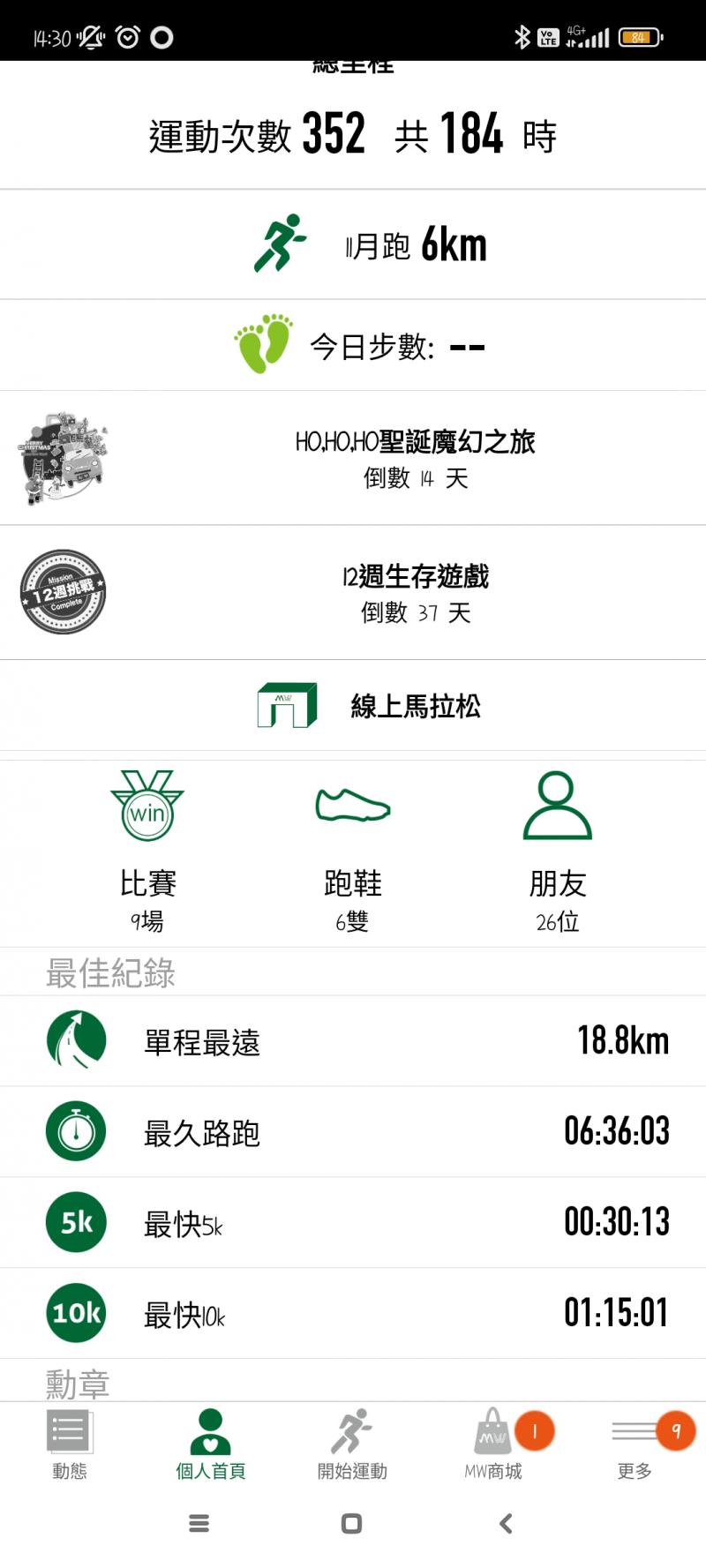Viewport: 706px width, 1568px height.
Task: Open the 最快10k record
Action: (x=353, y=1314)
